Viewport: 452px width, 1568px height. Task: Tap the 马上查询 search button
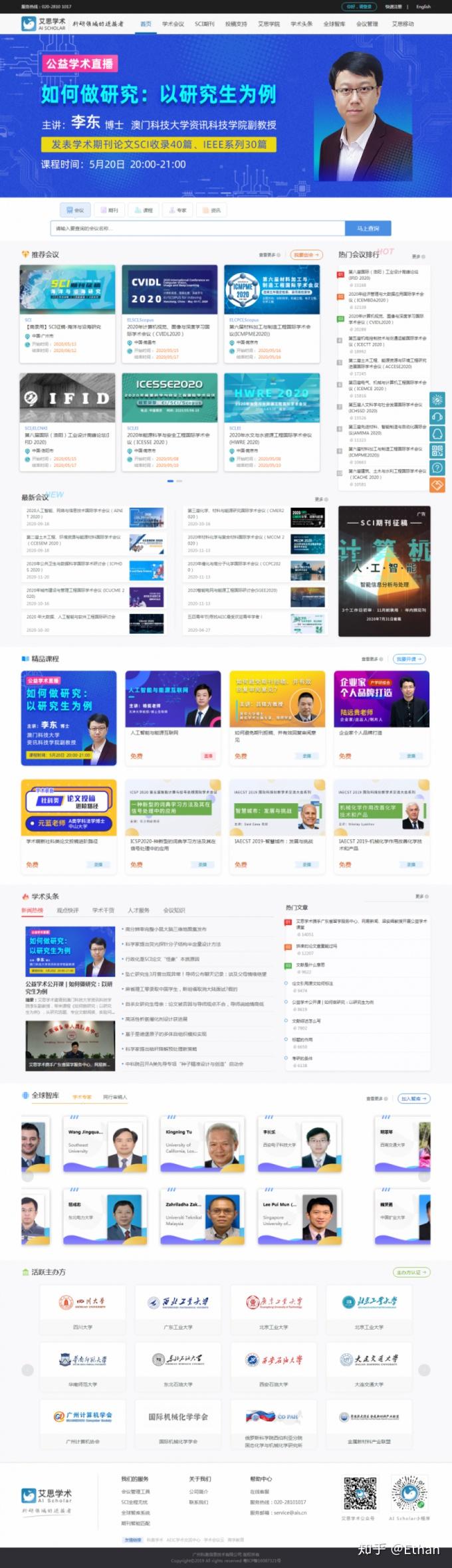click(368, 229)
